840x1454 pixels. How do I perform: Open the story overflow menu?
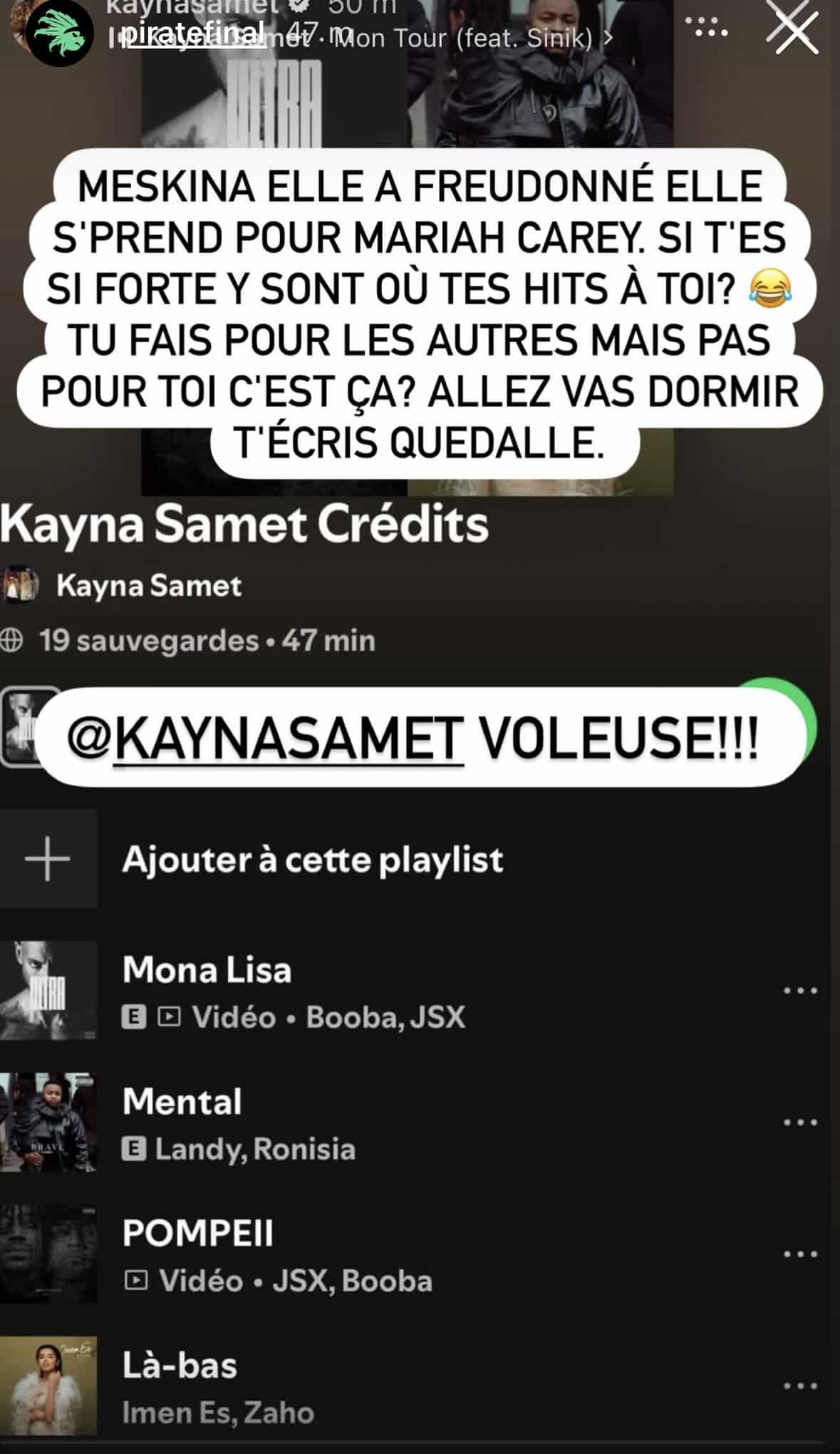tap(706, 27)
